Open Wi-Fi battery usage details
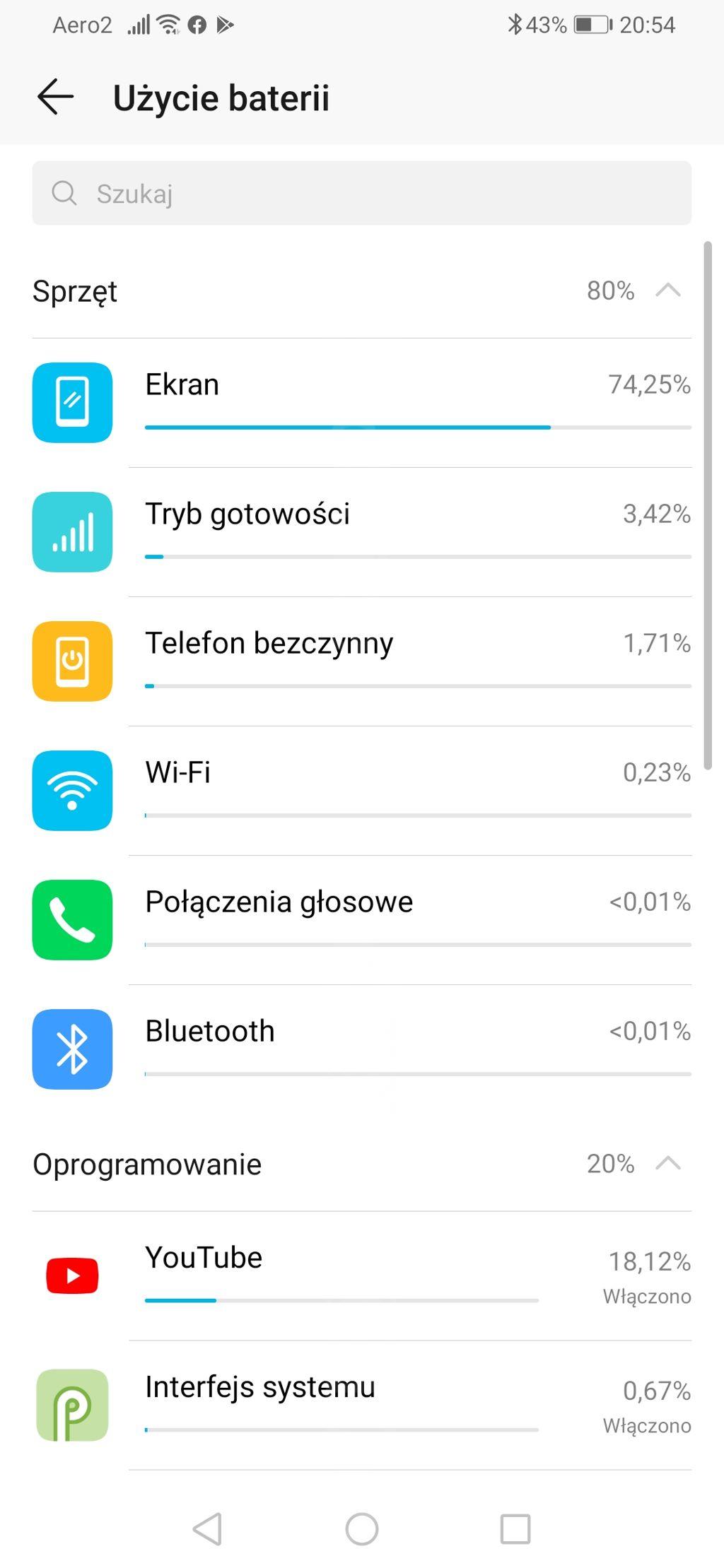The image size is (724, 1568). (361, 790)
